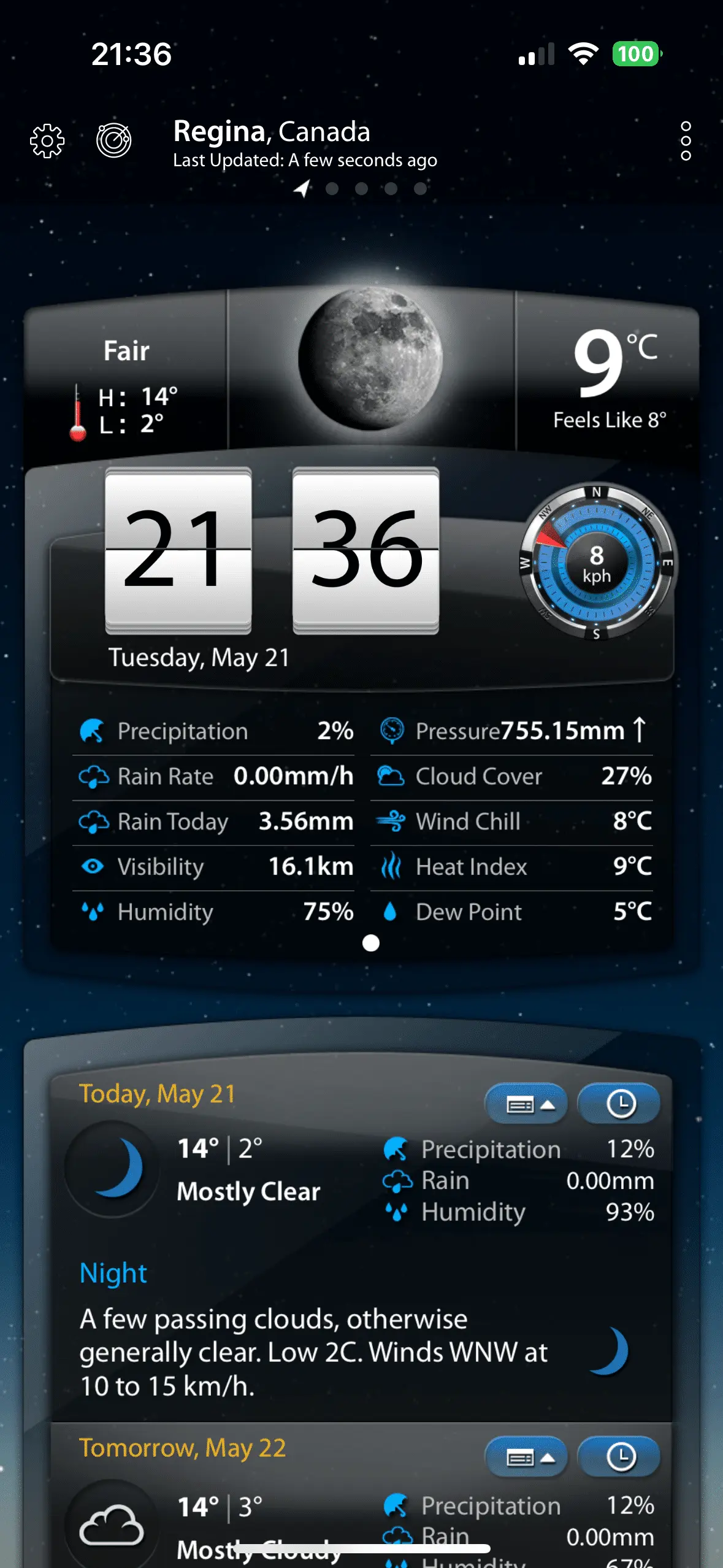Open the app settings gear

47,140
